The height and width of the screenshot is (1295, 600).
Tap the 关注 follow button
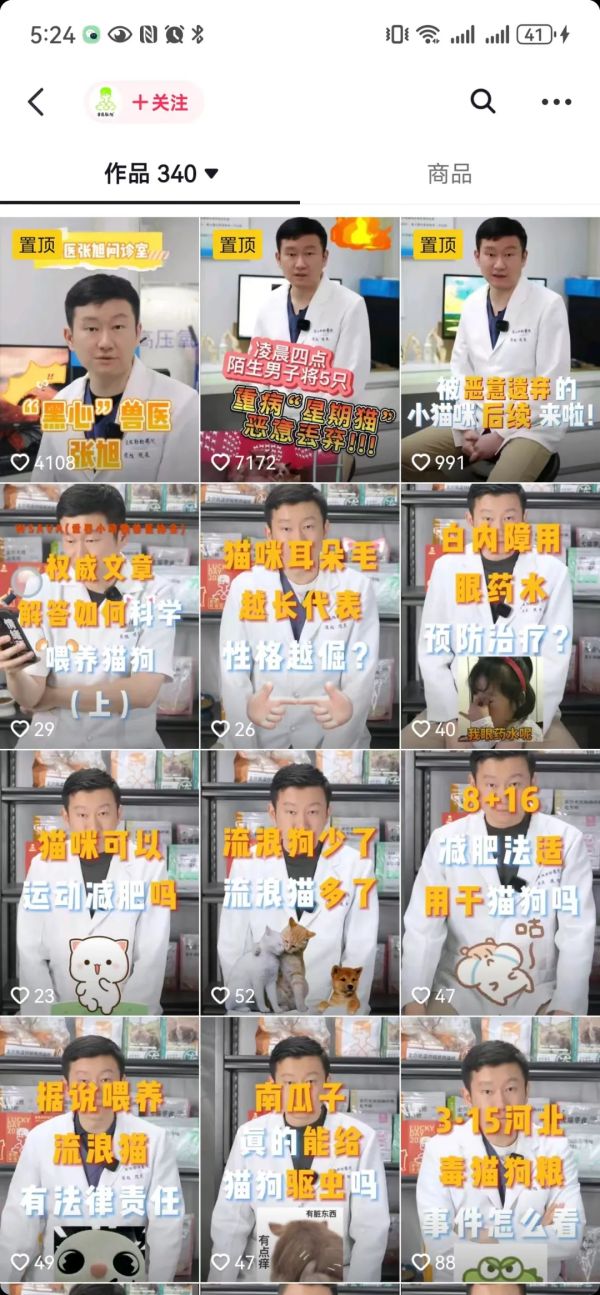pos(160,102)
